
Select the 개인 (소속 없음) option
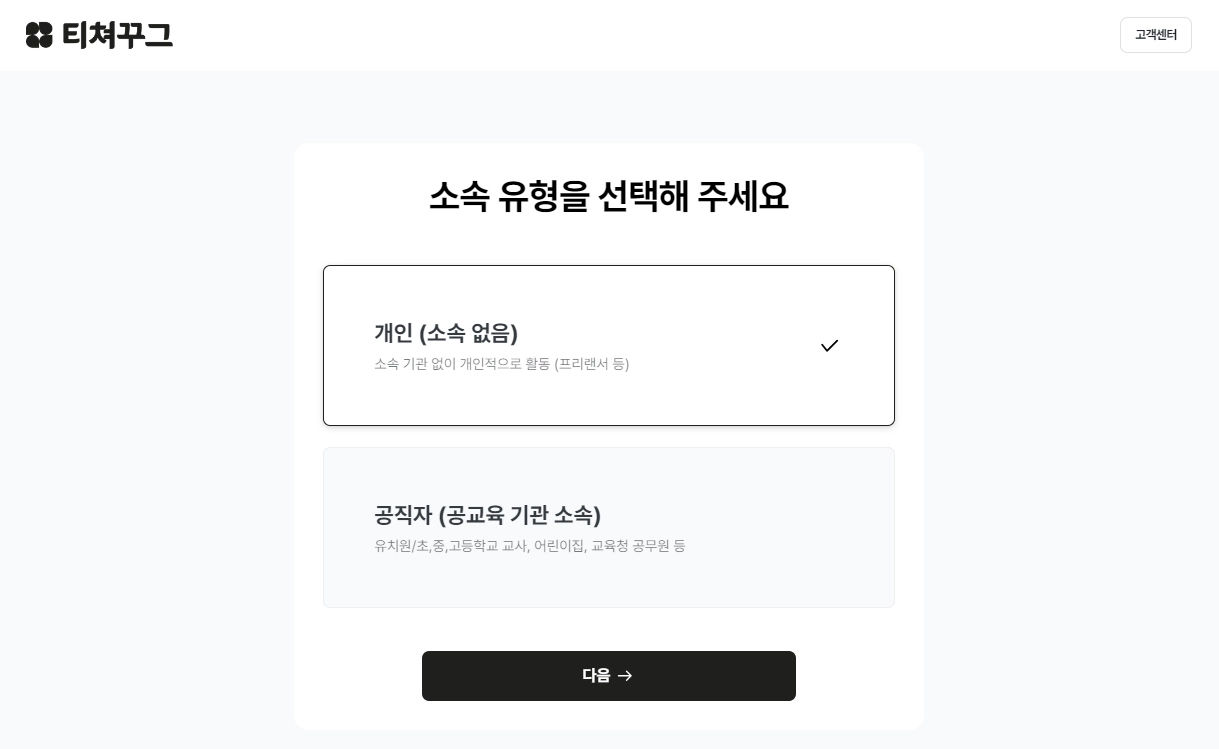tap(608, 345)
